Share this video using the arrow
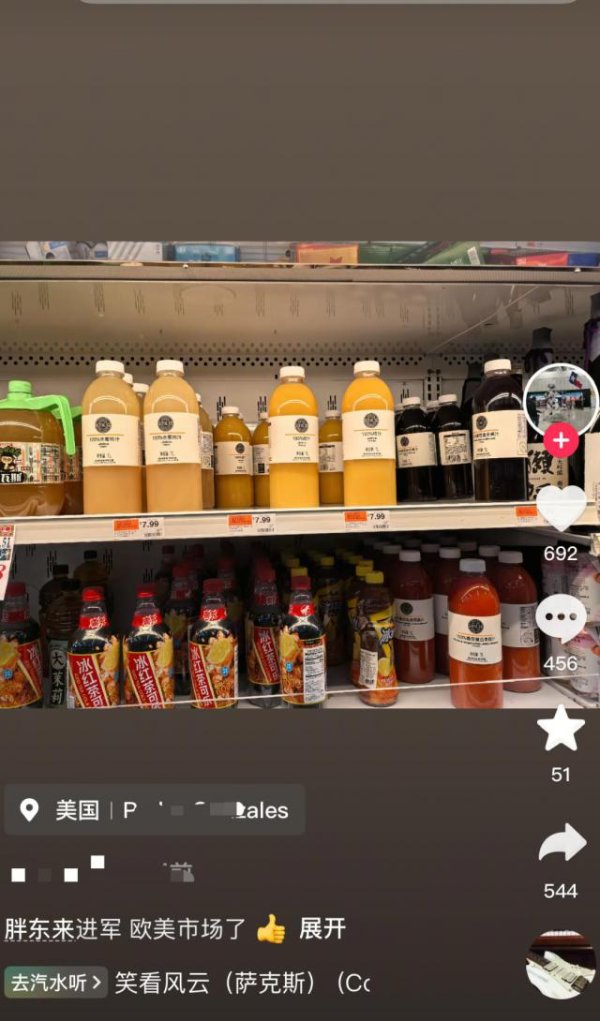The image size is (600, 1021). point(561,843)
